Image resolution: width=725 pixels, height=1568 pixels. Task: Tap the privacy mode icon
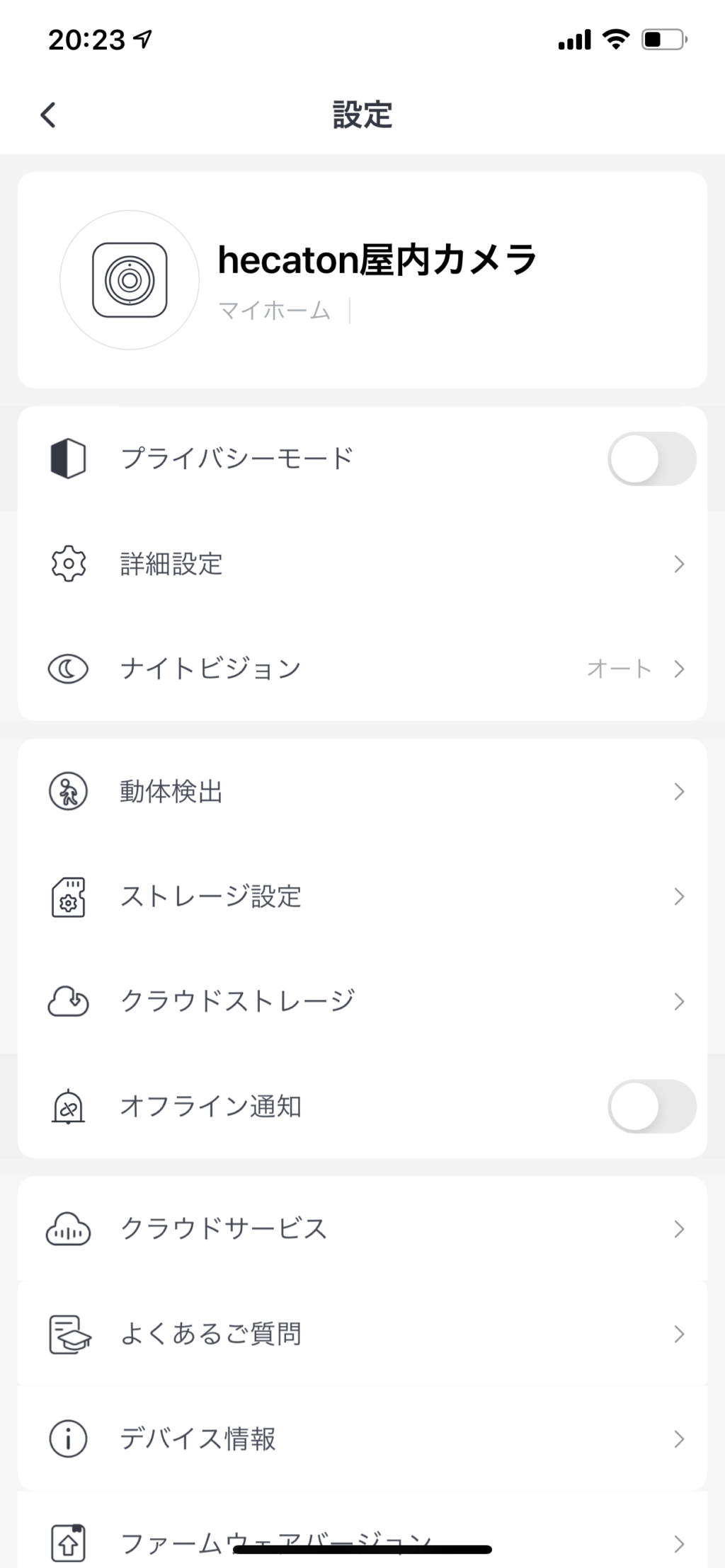(67, 459)
